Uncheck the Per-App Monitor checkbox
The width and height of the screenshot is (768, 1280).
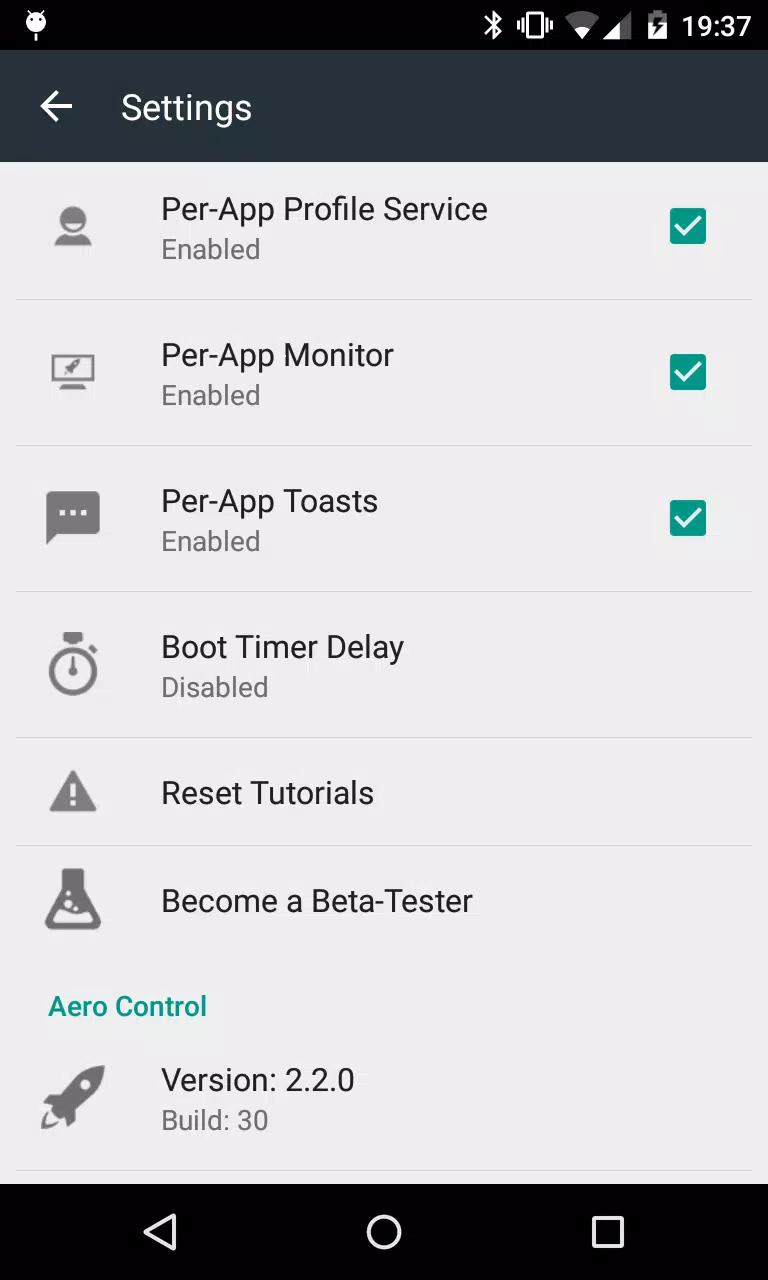point(687,372)
